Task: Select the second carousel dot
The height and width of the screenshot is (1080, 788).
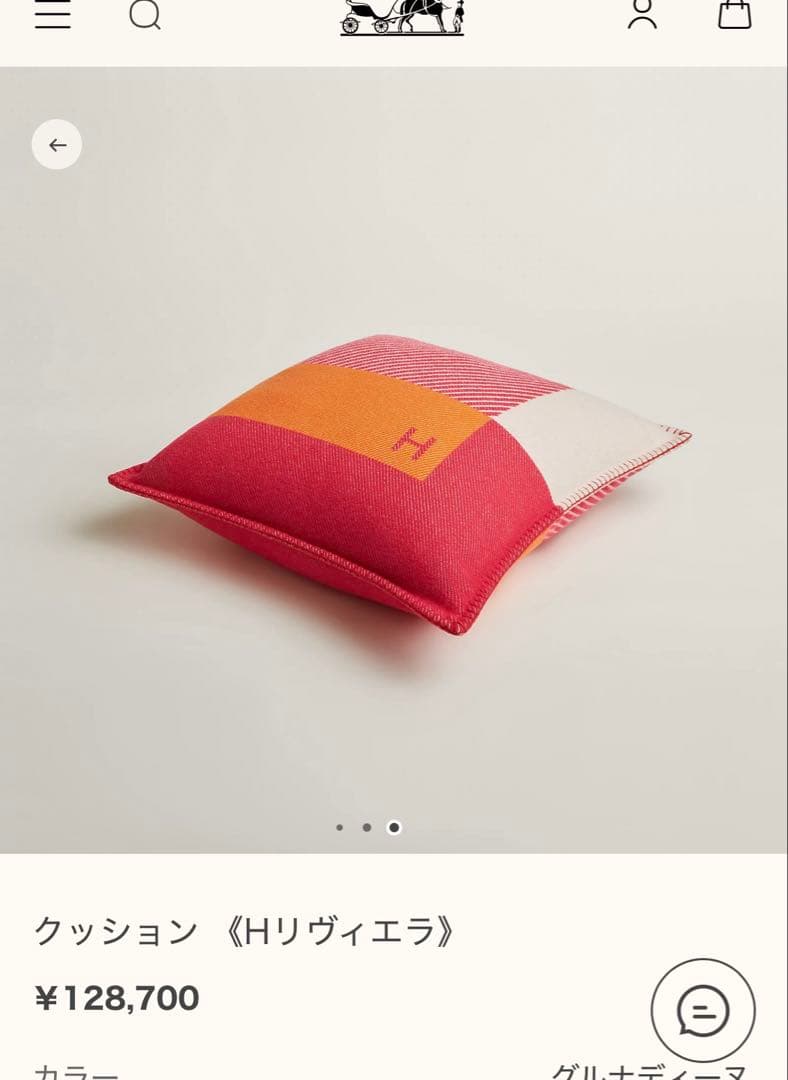Action: tap(366, 828)
